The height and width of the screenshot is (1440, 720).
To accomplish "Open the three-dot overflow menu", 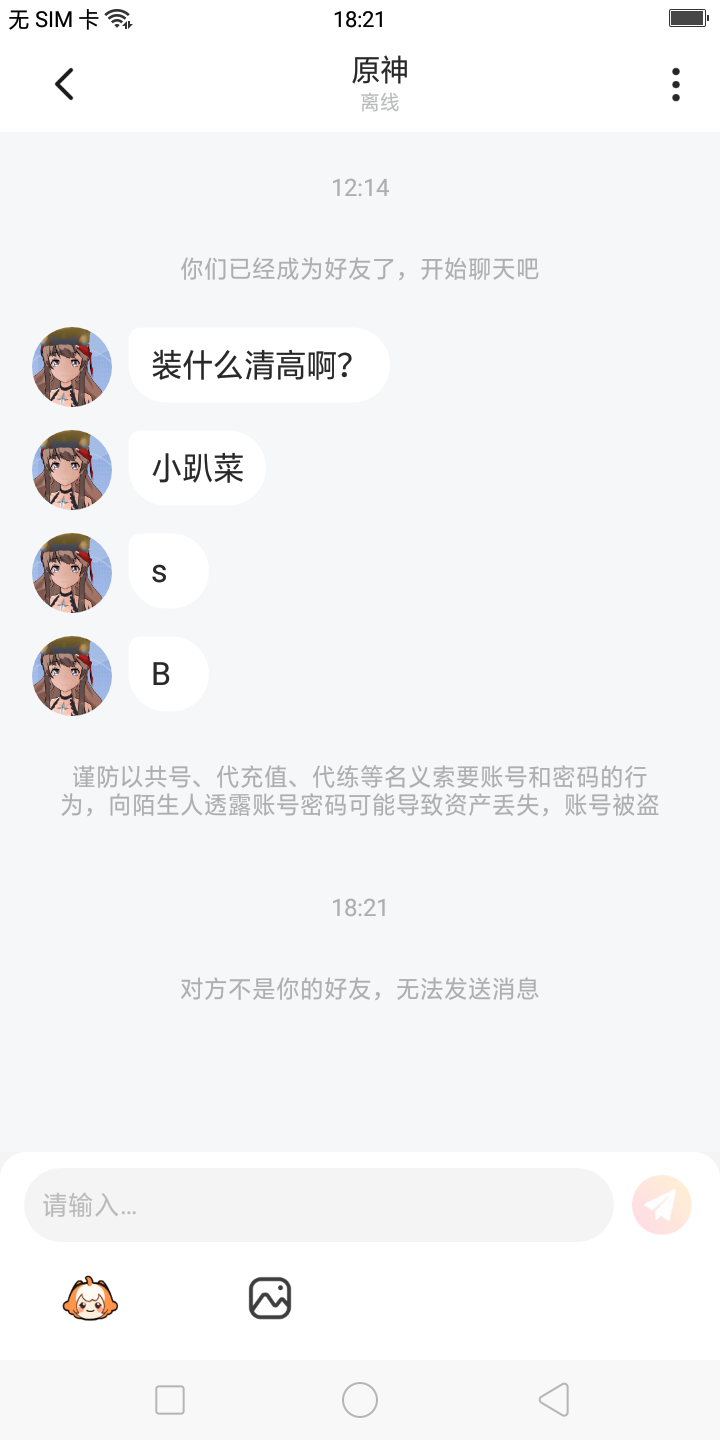I will click(x=676, y=85).
